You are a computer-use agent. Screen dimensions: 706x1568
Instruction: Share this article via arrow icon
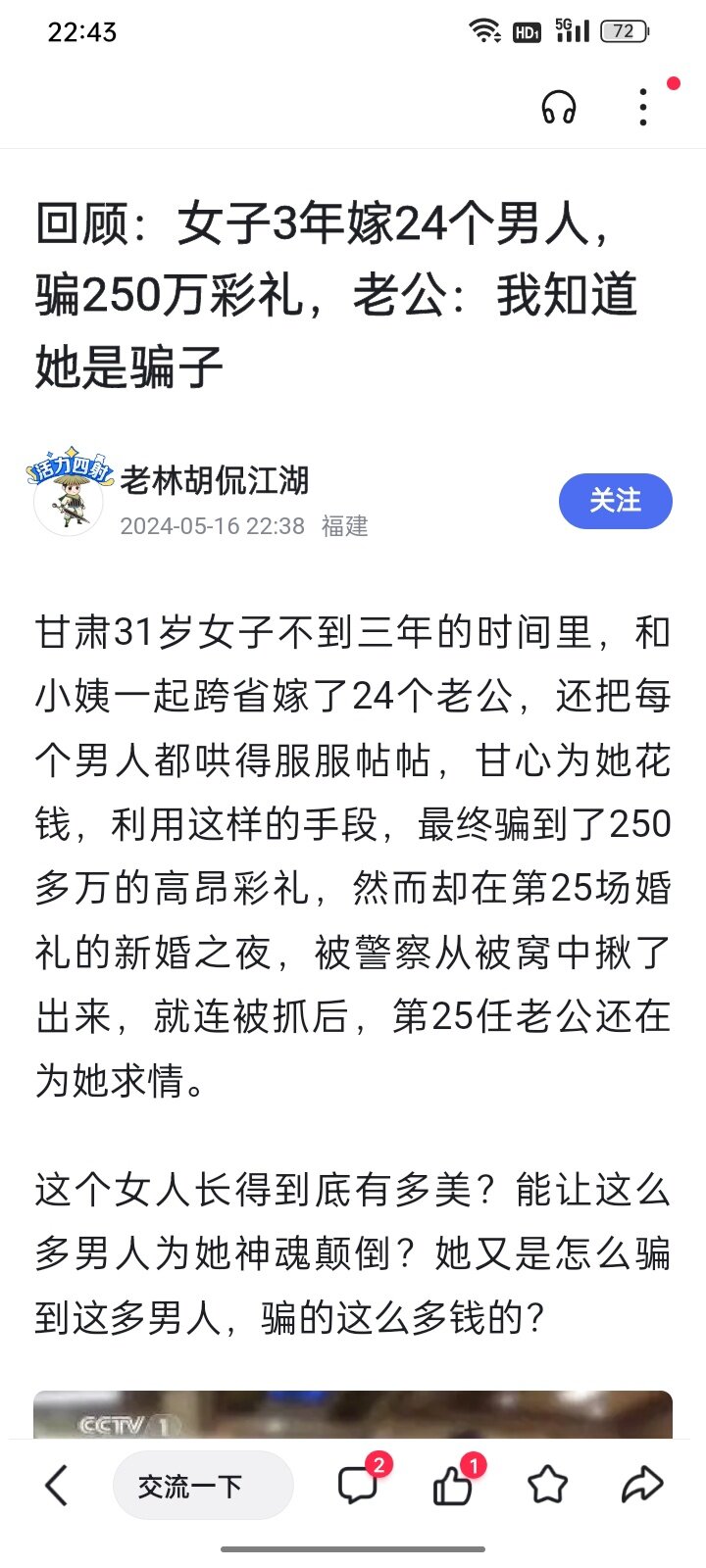642,1486
